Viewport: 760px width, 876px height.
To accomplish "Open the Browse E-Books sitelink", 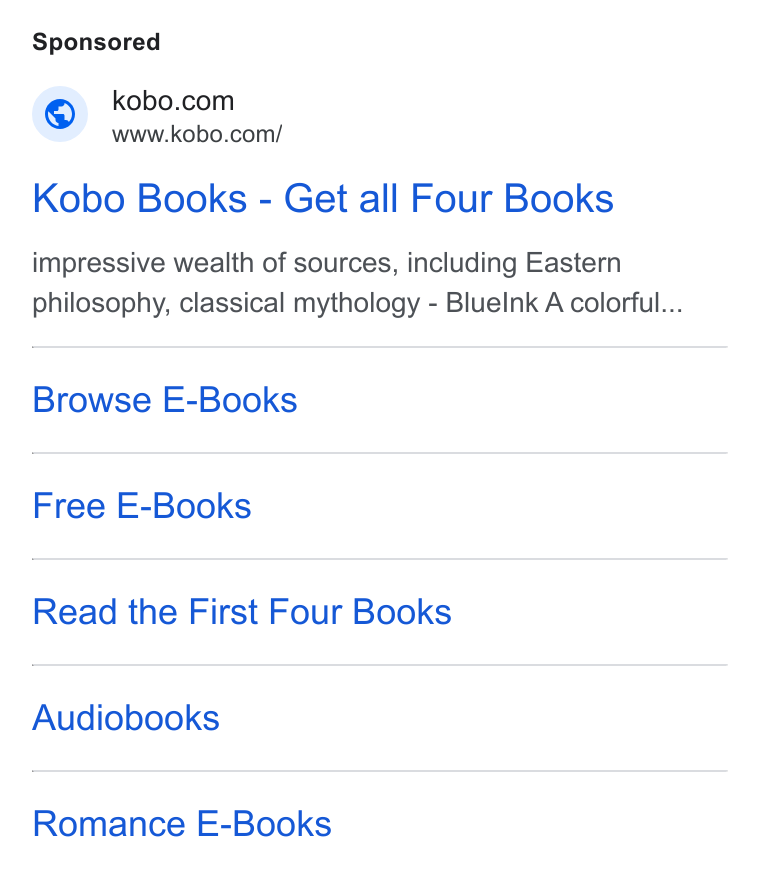I will click(165, 400).
